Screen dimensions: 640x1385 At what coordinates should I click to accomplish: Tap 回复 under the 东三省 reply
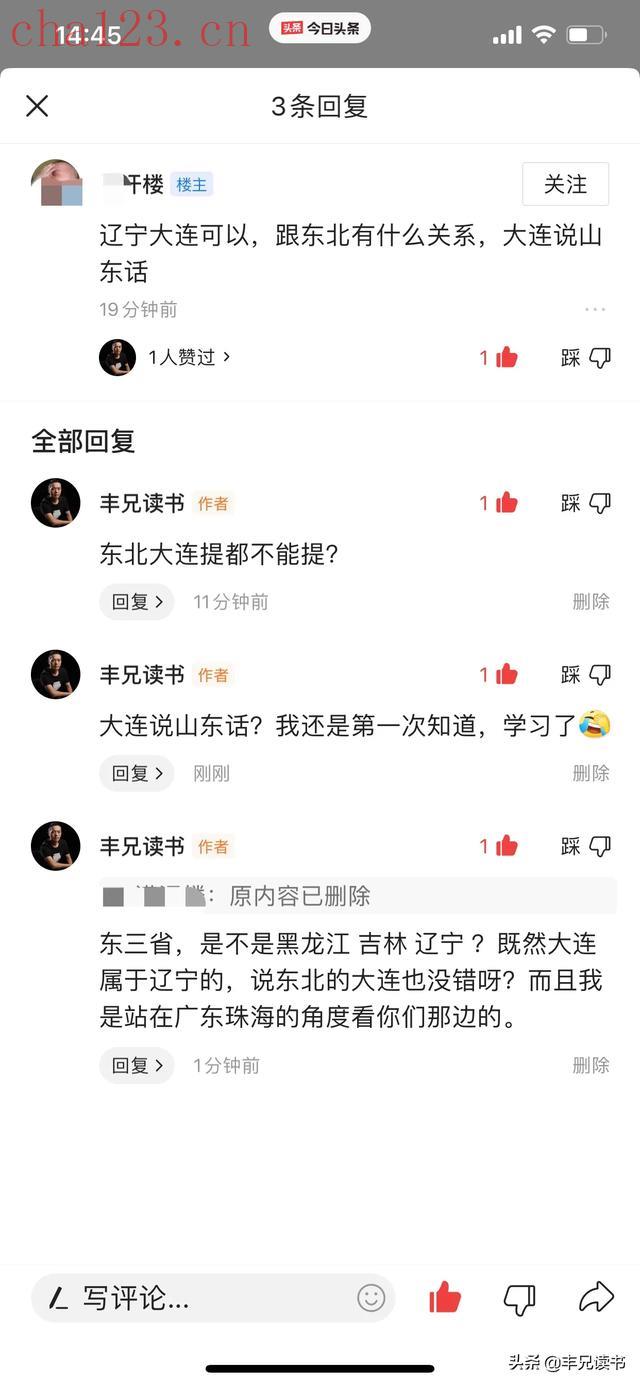click(136, 1066)
